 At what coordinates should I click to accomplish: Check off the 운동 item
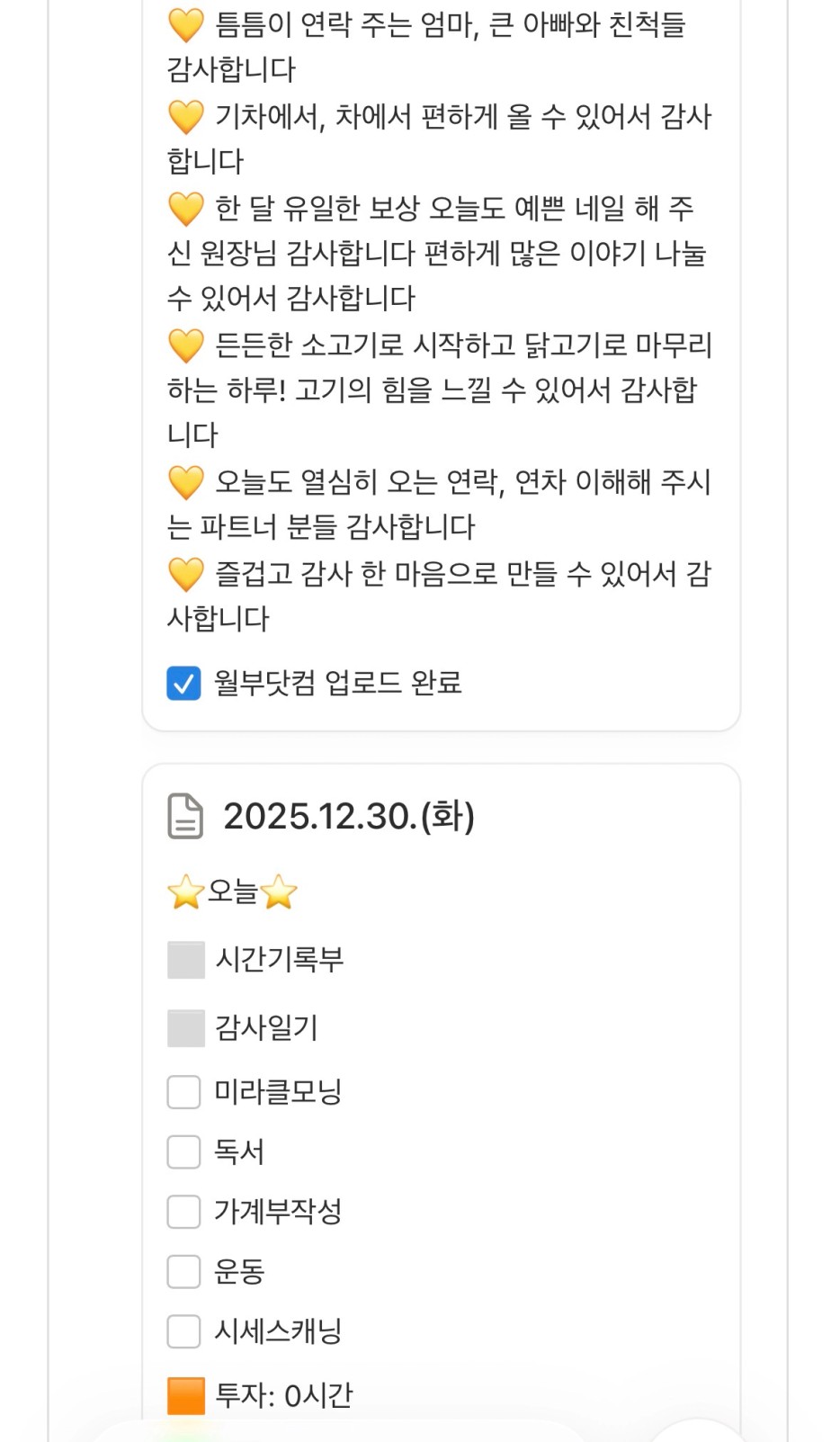183,1272
